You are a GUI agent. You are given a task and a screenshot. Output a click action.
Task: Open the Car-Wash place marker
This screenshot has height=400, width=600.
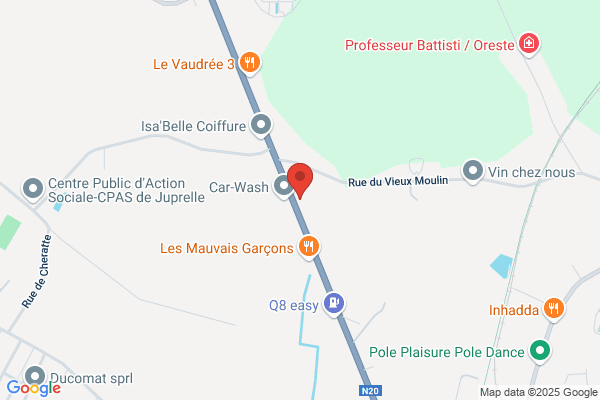(x=284, y=186)
